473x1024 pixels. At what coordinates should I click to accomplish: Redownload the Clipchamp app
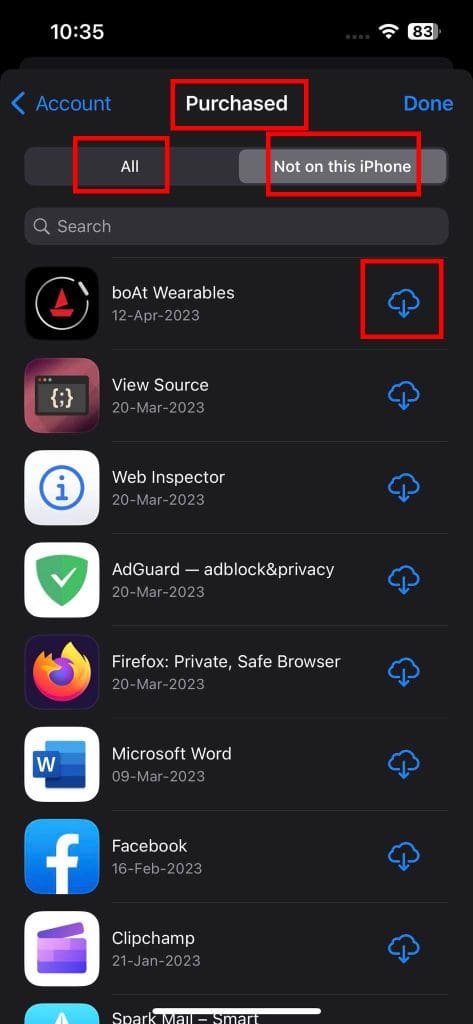pyautogui.click(x=404, y=948)
